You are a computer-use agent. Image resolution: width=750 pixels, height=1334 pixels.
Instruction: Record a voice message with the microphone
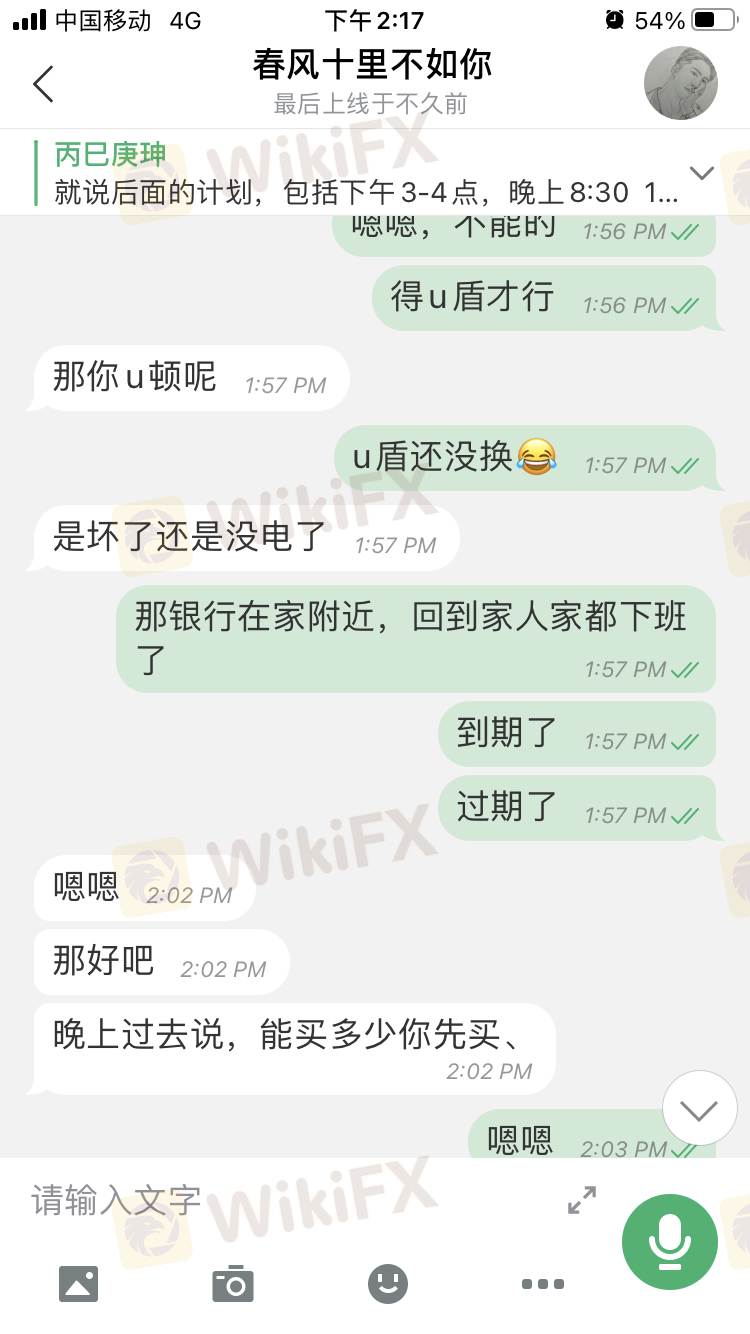(x=670, y=1241)
